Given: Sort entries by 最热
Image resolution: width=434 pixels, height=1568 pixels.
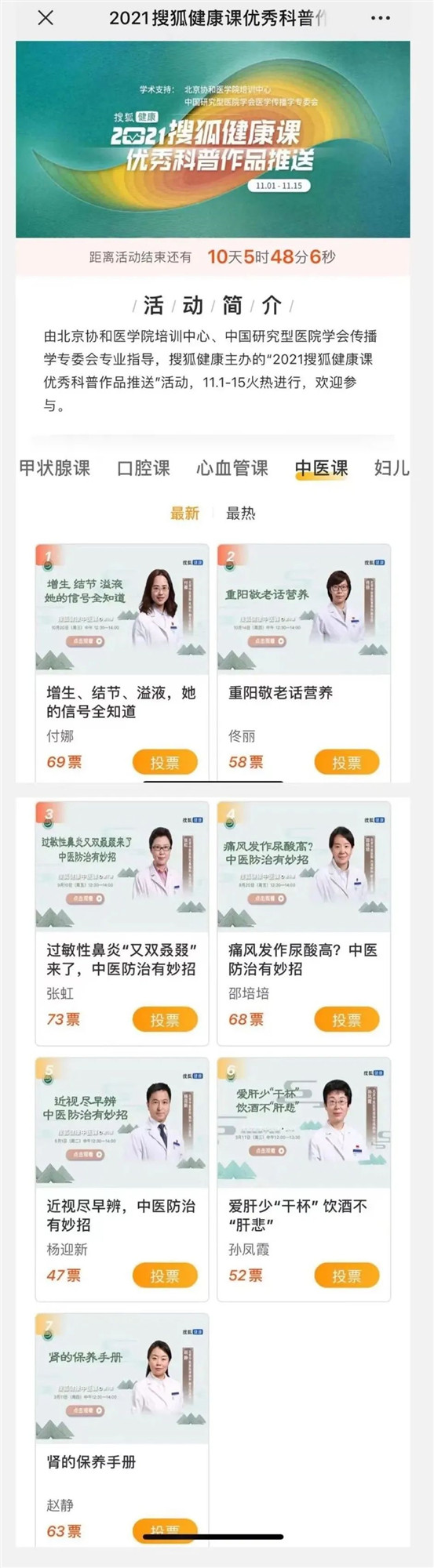Looking at the screenshot, I should click(241, 514).
